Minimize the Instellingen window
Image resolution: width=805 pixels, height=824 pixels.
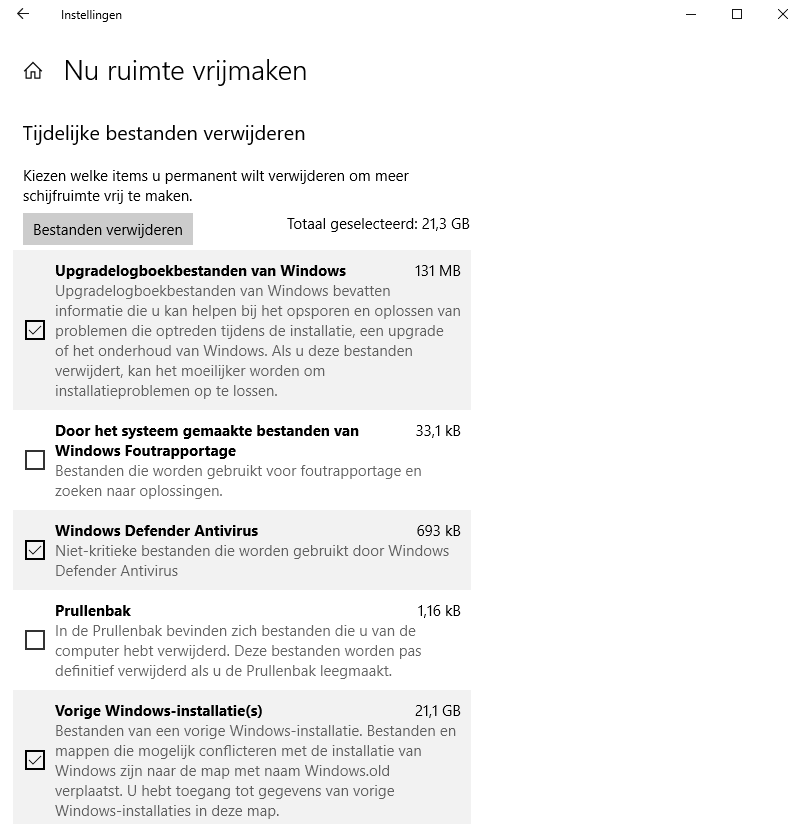pos(691,15)
